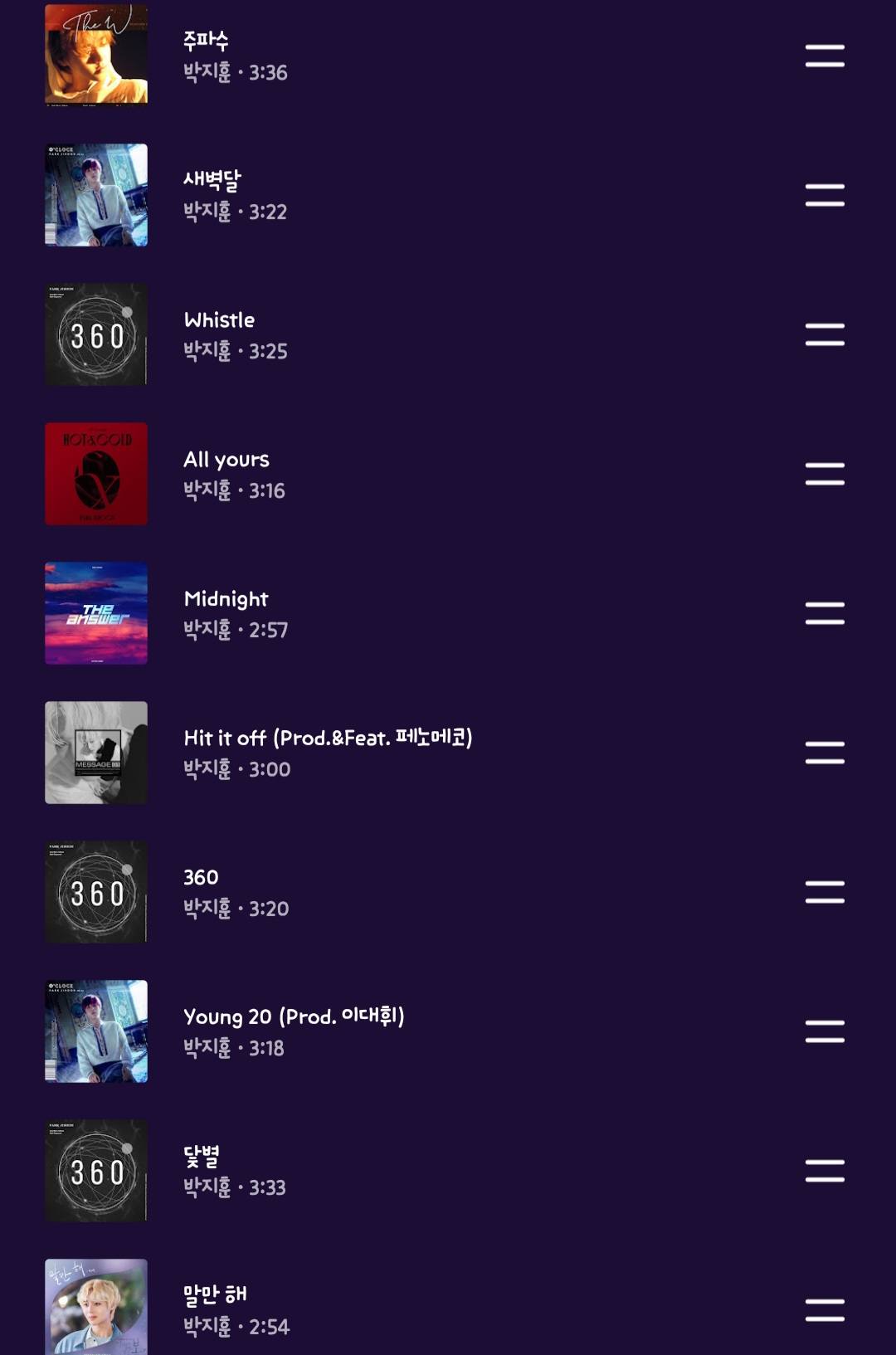Select the reorder handle beside Midnight

[825, 613]
